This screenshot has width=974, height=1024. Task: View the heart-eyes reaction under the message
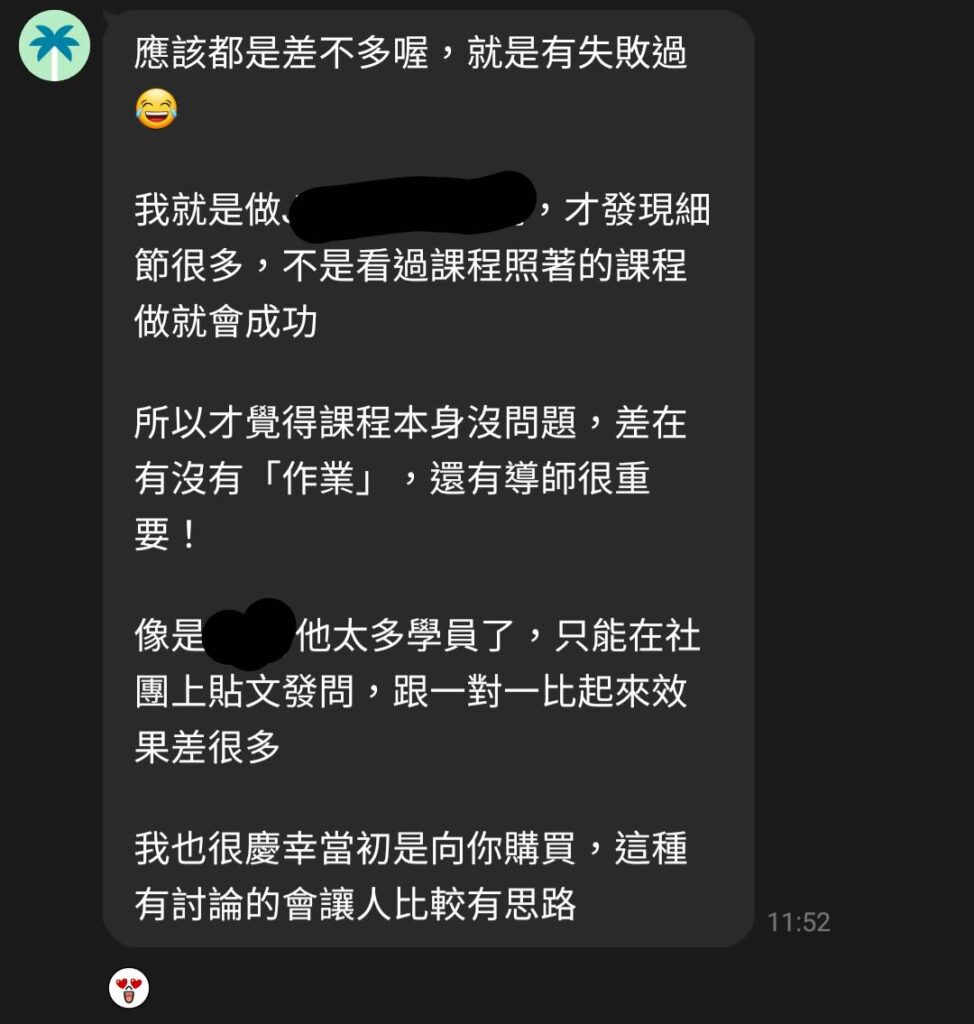[x=129, y=988]
